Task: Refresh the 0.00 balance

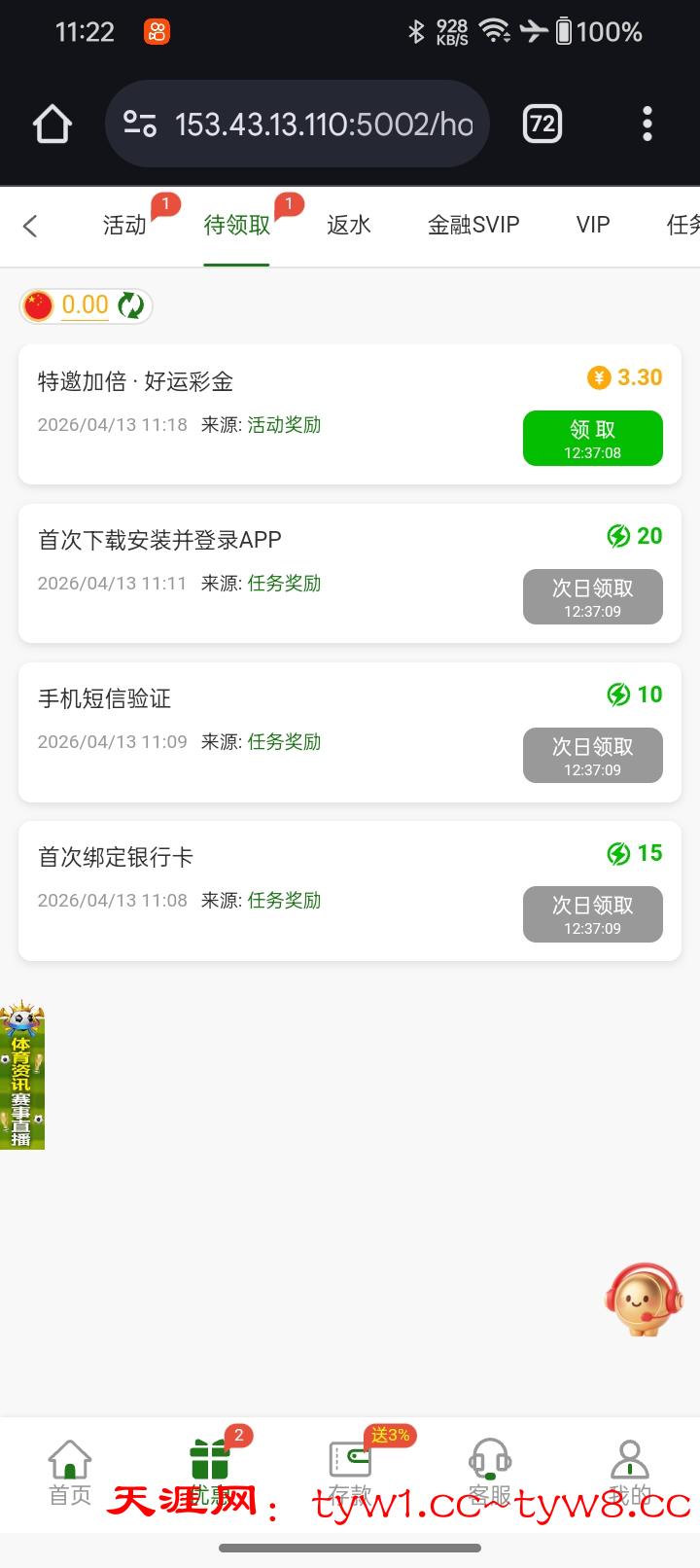Action: (131, 305)
